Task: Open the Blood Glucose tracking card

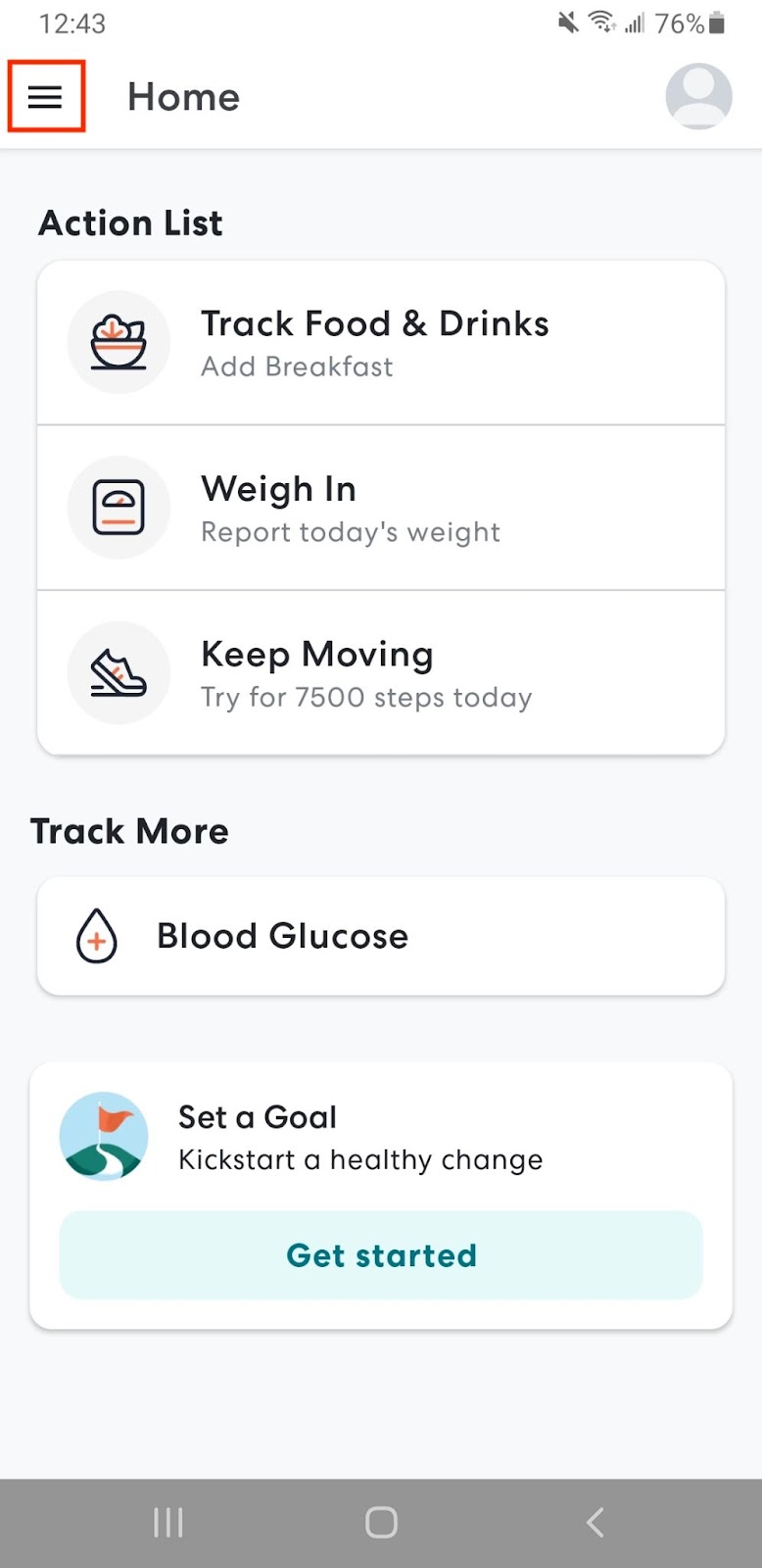Action: (x=381, y=935)
